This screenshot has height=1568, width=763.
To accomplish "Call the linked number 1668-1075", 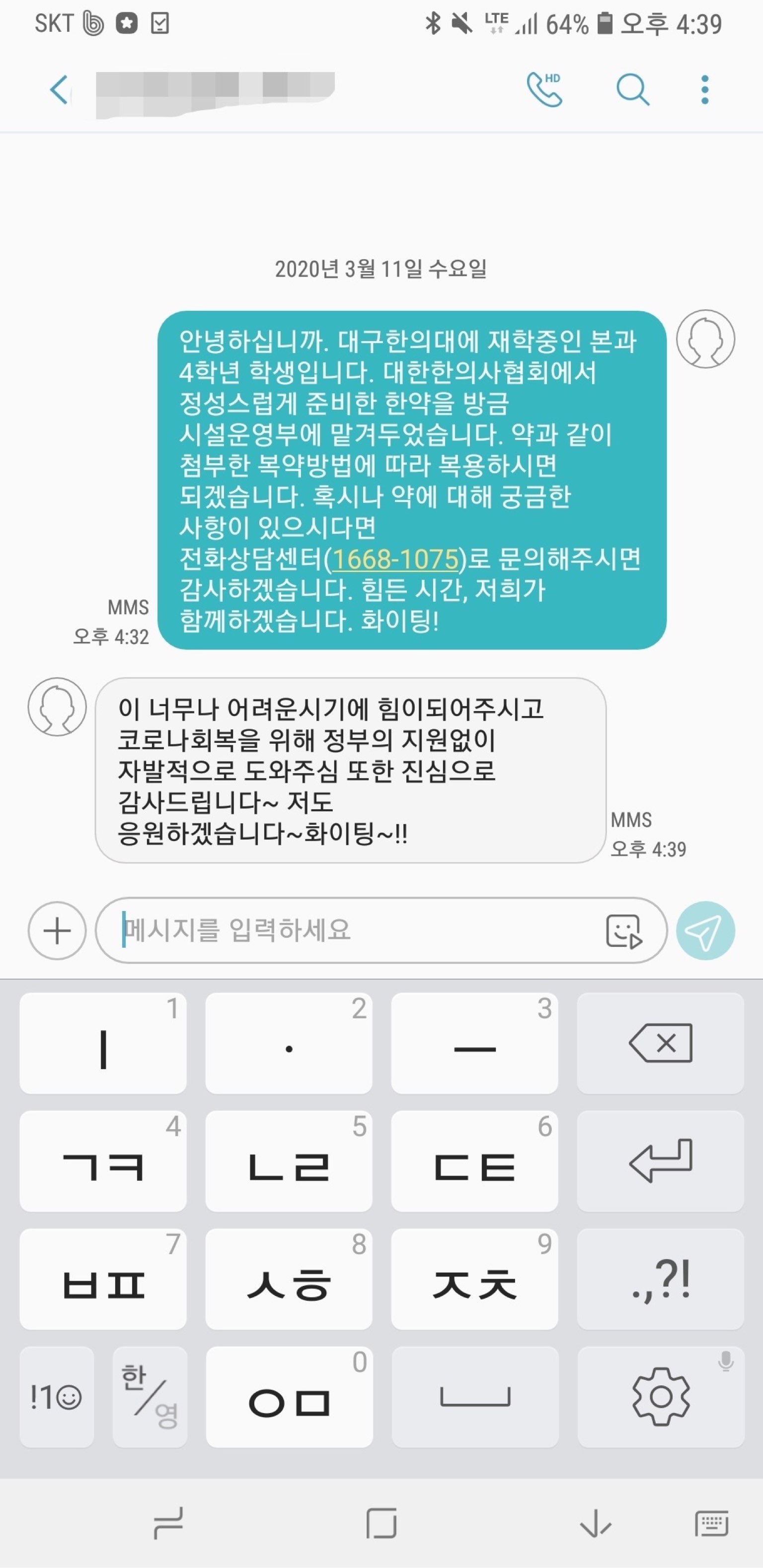I will tap(395, 559).
